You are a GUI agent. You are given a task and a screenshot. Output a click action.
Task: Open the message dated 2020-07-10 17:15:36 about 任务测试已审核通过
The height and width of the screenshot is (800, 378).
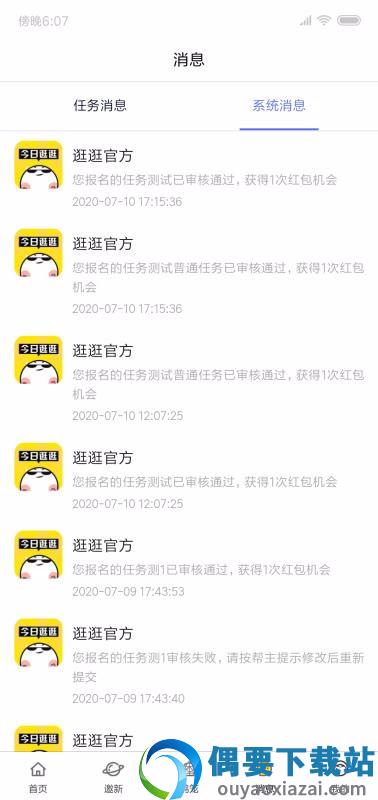189,175
